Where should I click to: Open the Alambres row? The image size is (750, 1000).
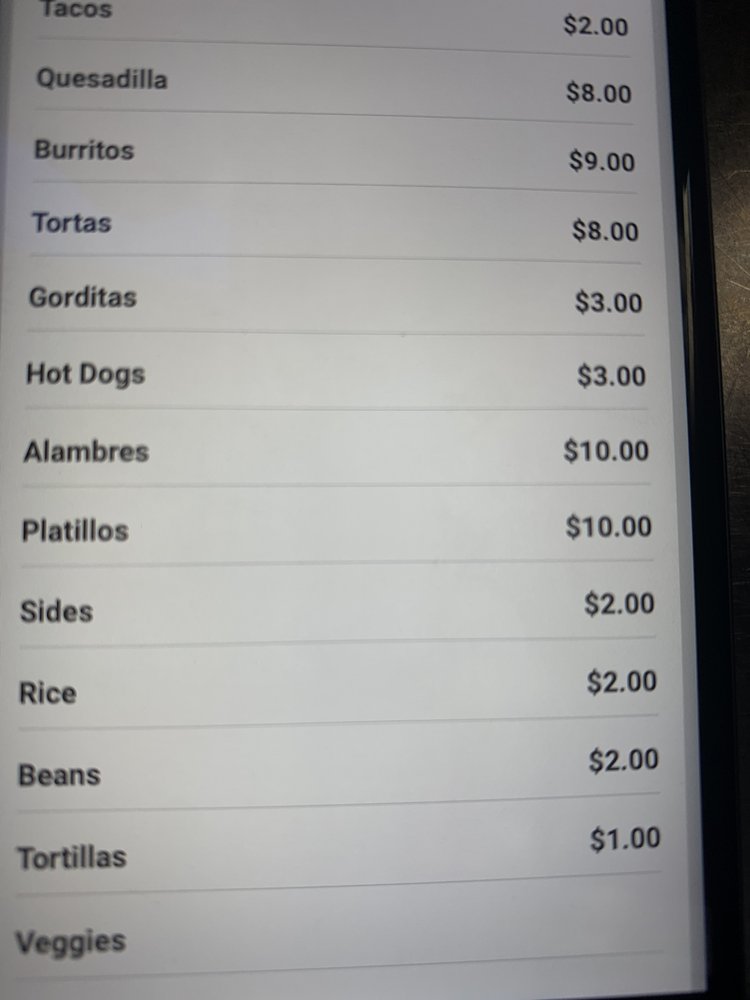pyautogui.click(x=335, y=448)
